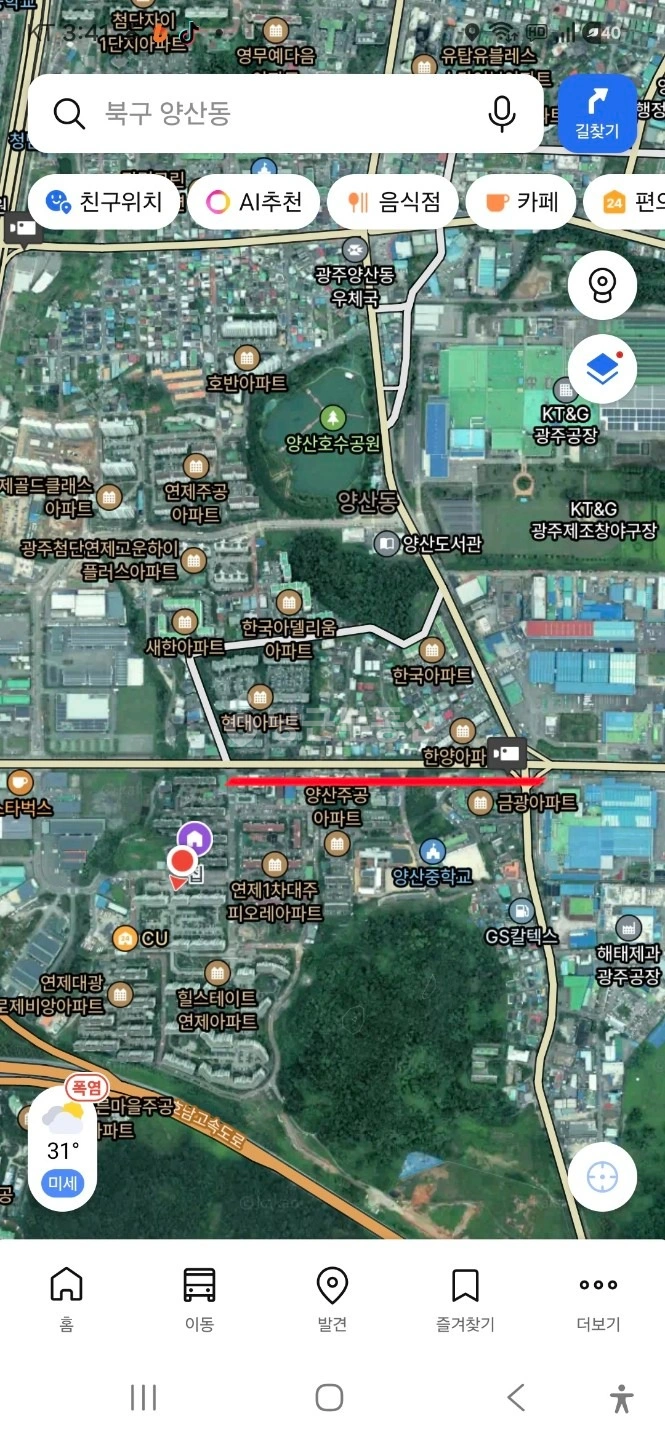Select the AI추천 chip
The height and width of the screenshot is (1440, 665).
(x=254, y=202)
